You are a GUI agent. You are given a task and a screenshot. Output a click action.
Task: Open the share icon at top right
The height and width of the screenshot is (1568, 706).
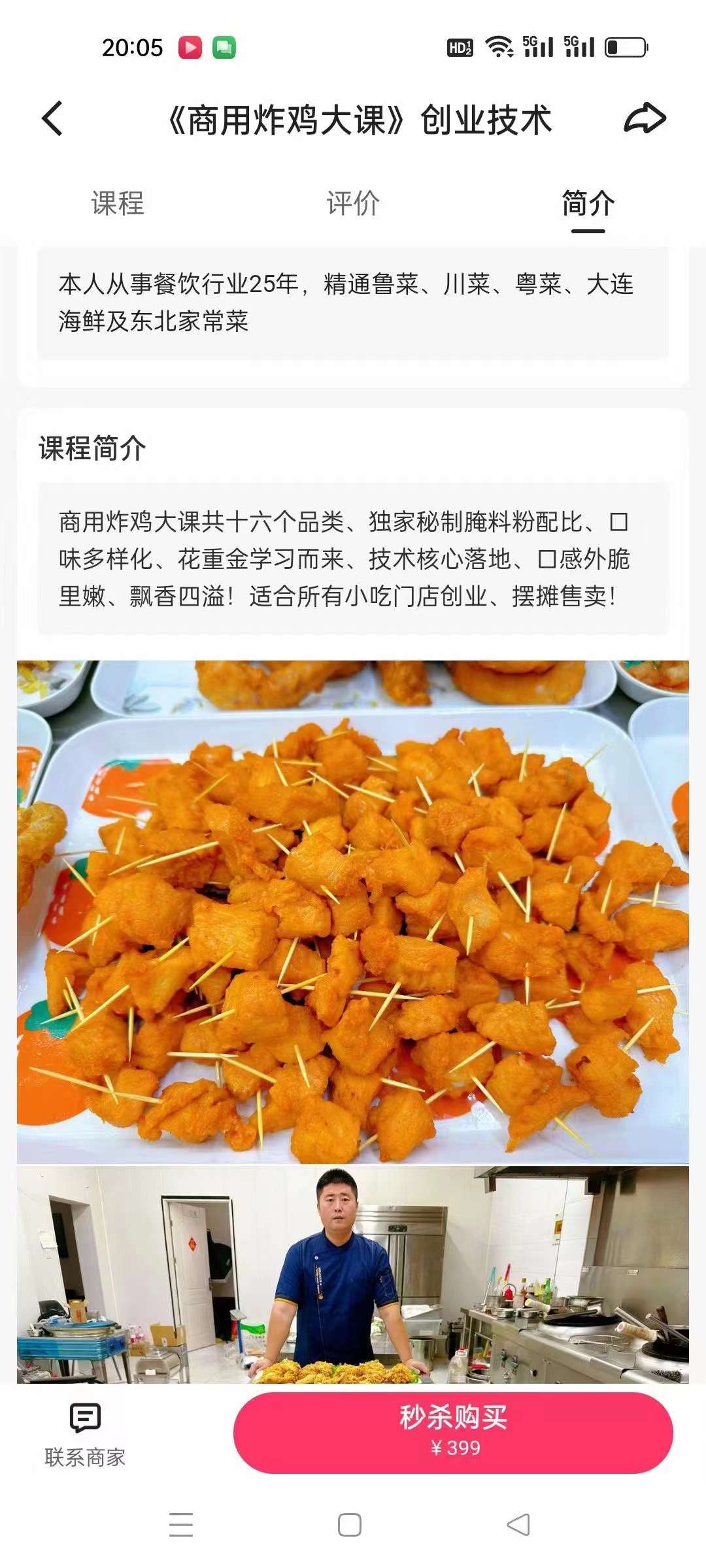(644, 116)
